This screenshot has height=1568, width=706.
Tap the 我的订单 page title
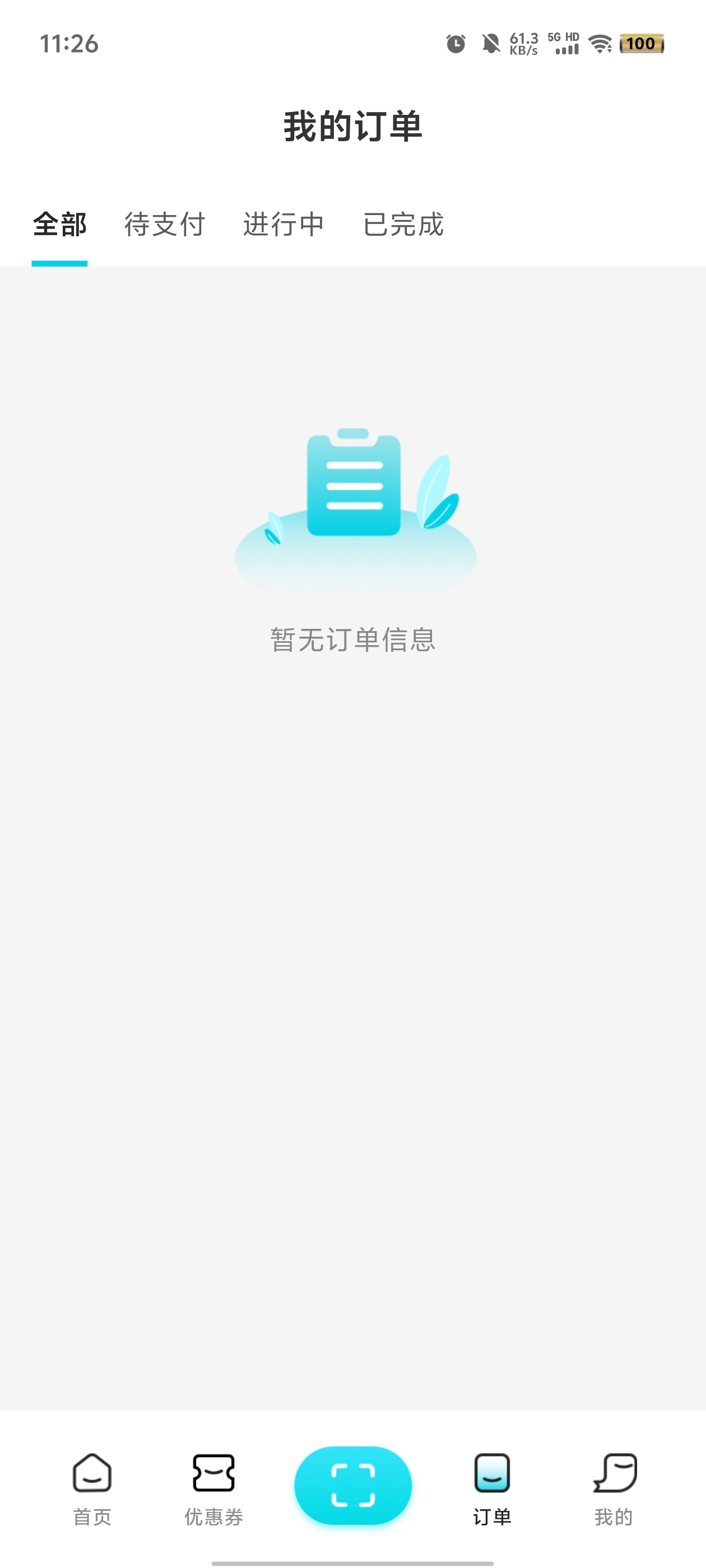(354, 125)
